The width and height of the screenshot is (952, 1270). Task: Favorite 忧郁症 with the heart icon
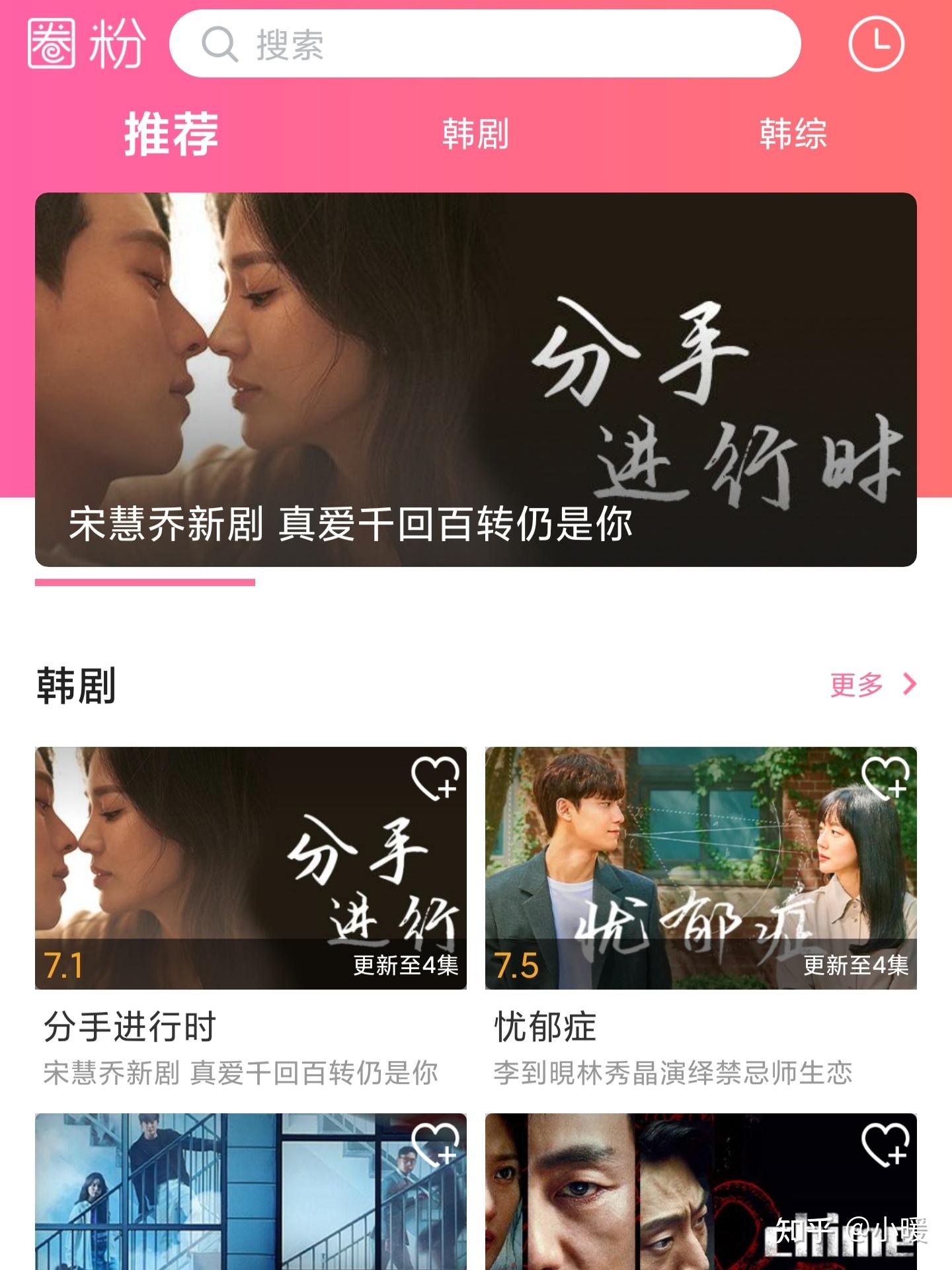(885, 777)
